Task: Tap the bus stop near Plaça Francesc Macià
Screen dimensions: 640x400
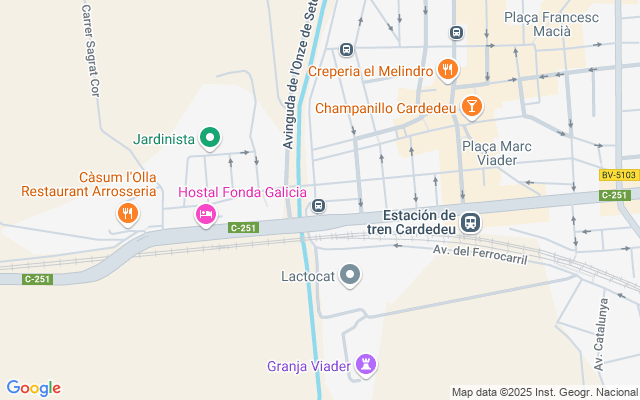Action: [457, 32]
